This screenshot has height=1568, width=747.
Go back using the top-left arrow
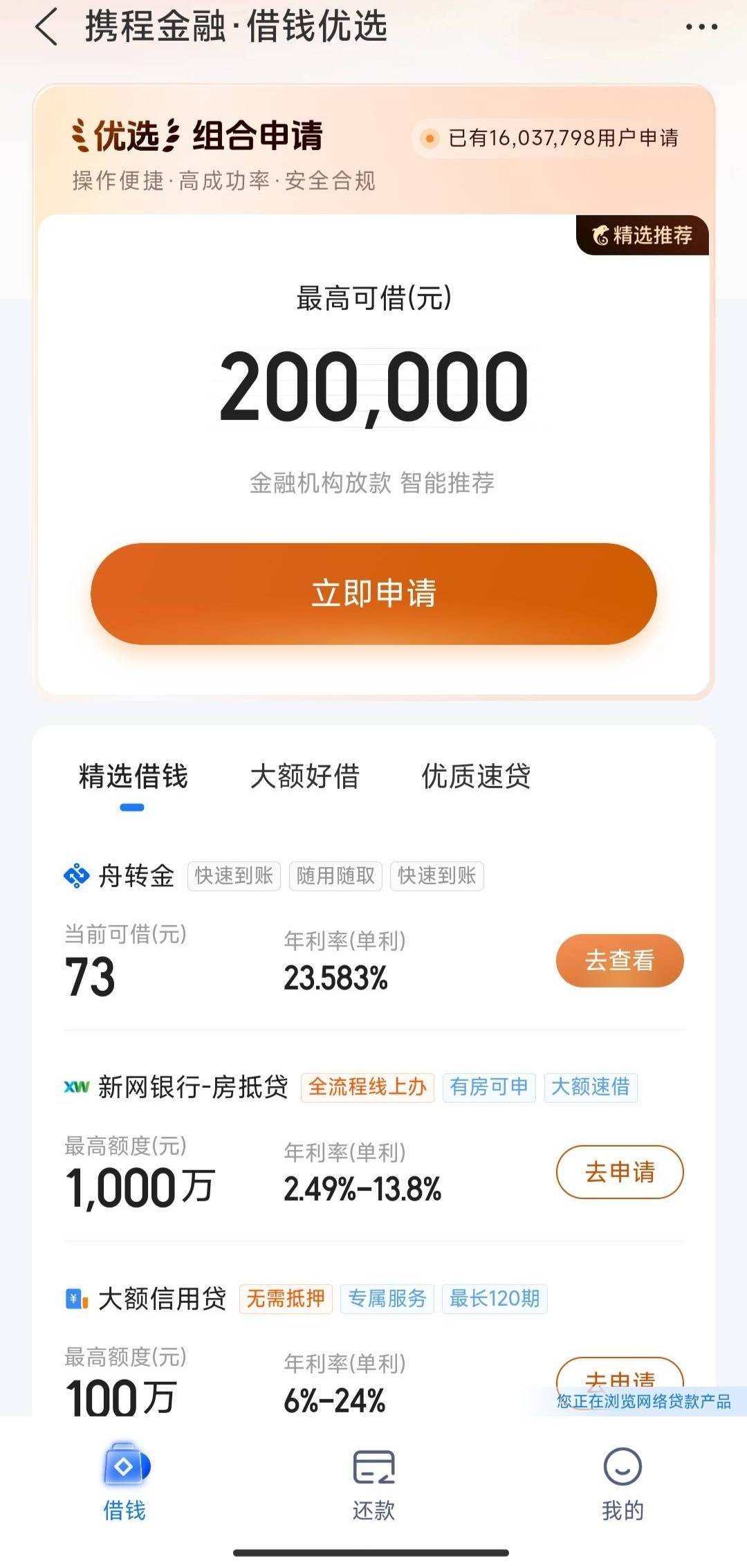[46, 28]
